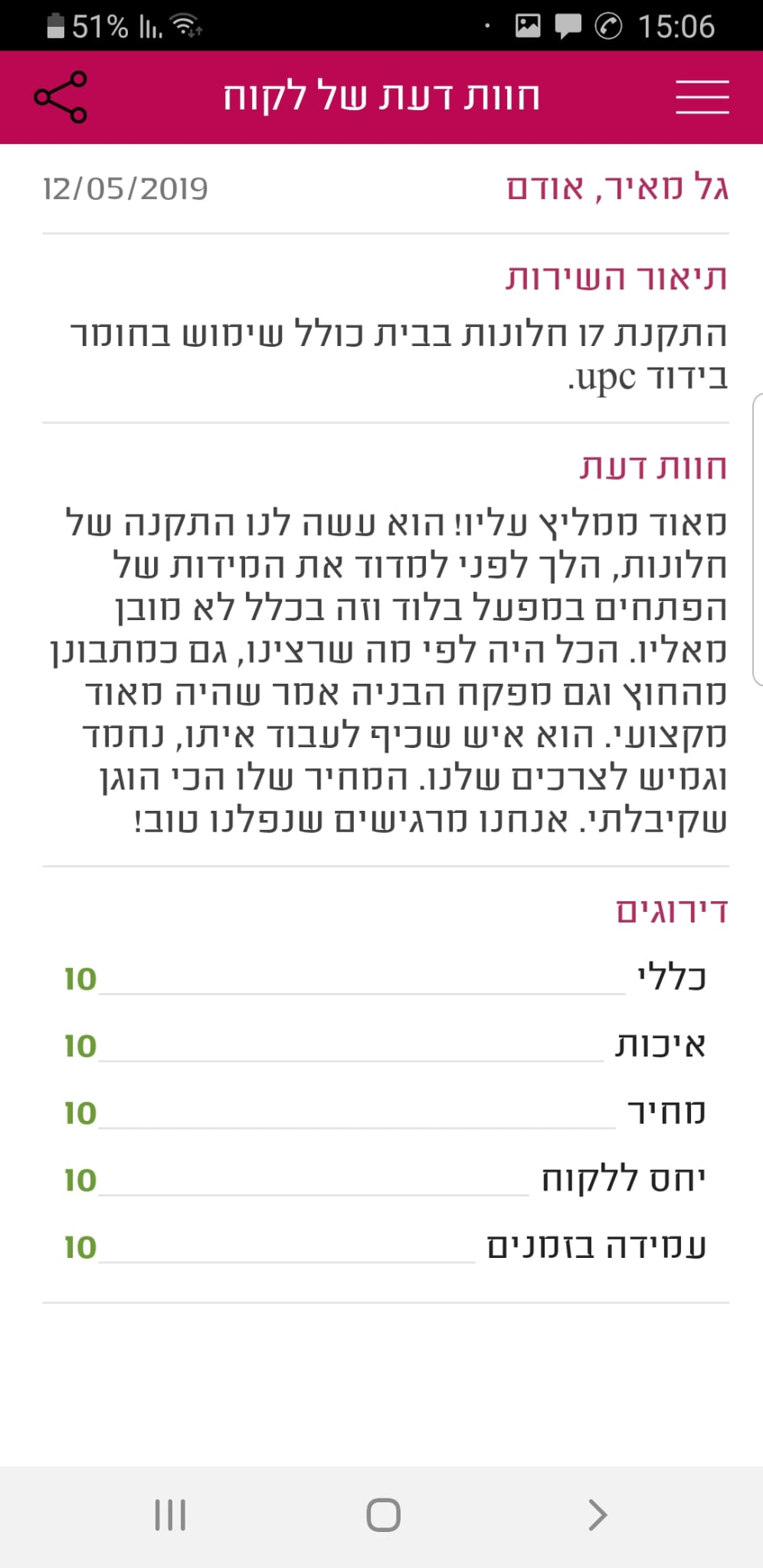Screen dimensions: 763x1568
Task: Go to the home screen
Action: (383, 1514)
